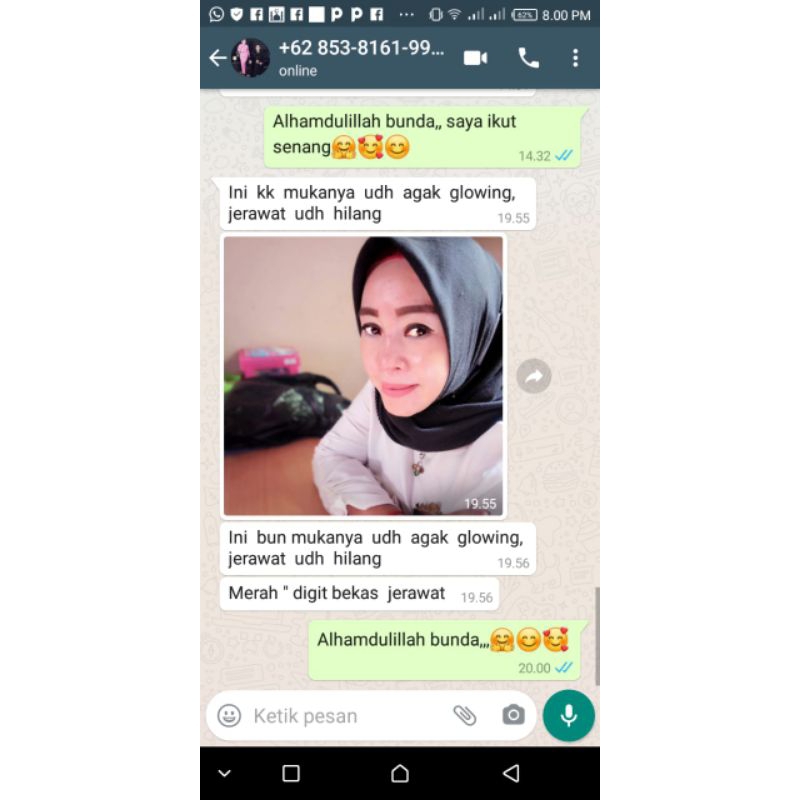Image resolution: width=800 pixels, height=800 pixels.
Task: Forward the received photo
Action: [534, 376]
